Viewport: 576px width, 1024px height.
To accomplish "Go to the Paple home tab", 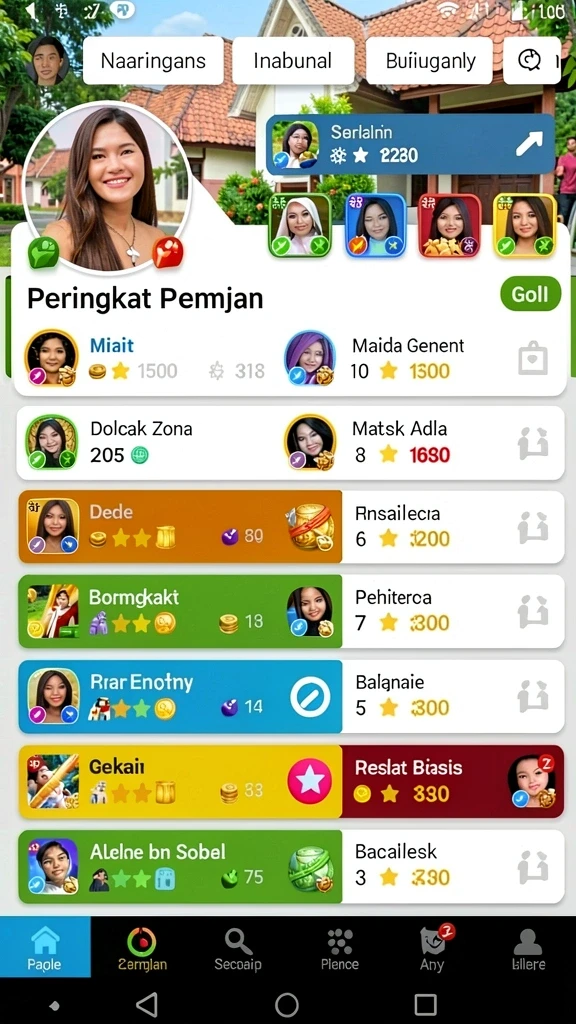I will click(45, 946).
